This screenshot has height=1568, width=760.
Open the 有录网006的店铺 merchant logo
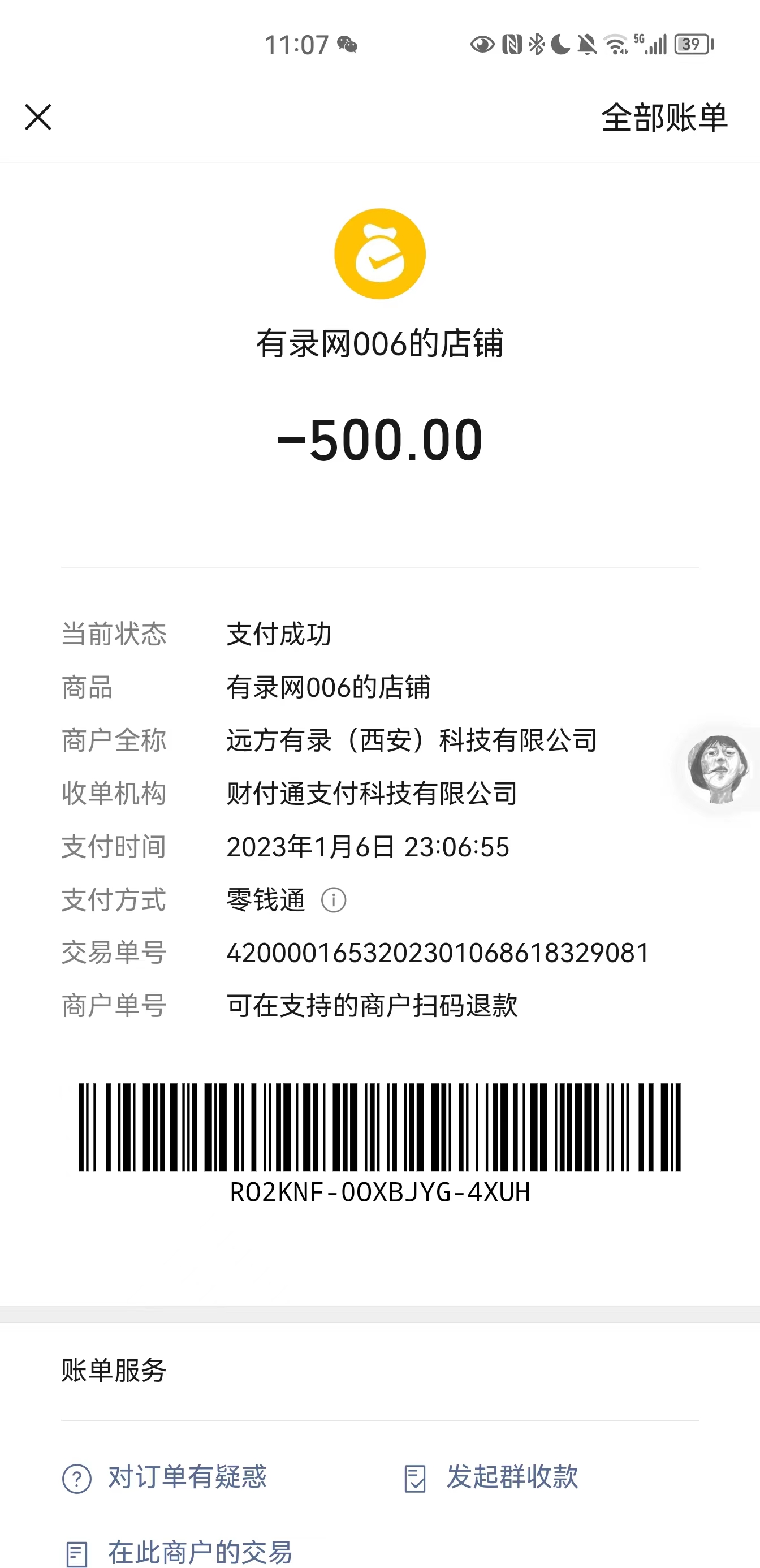point(379,254)
